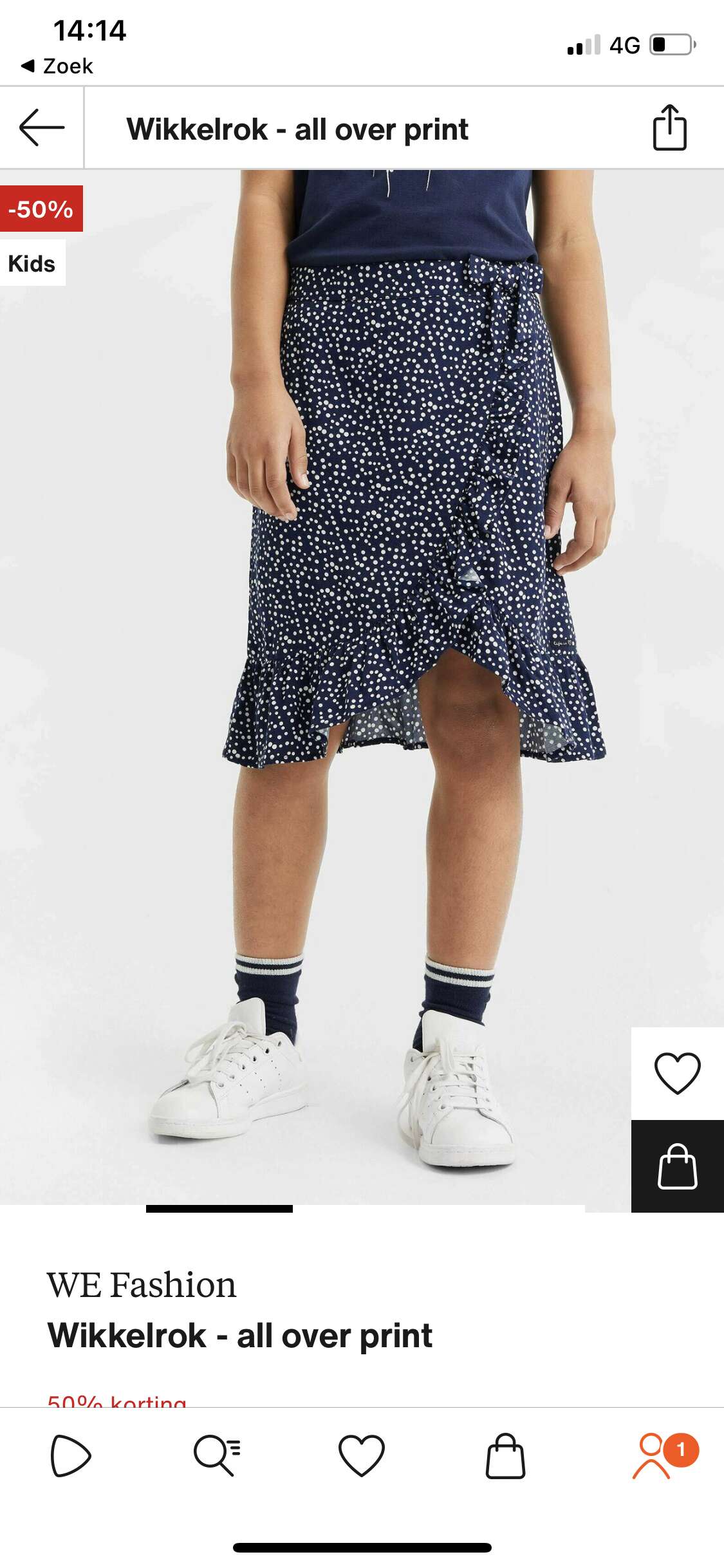Add skirt to shopping bag from the photo
724x1568 pixels.
tap(677, 1166)
